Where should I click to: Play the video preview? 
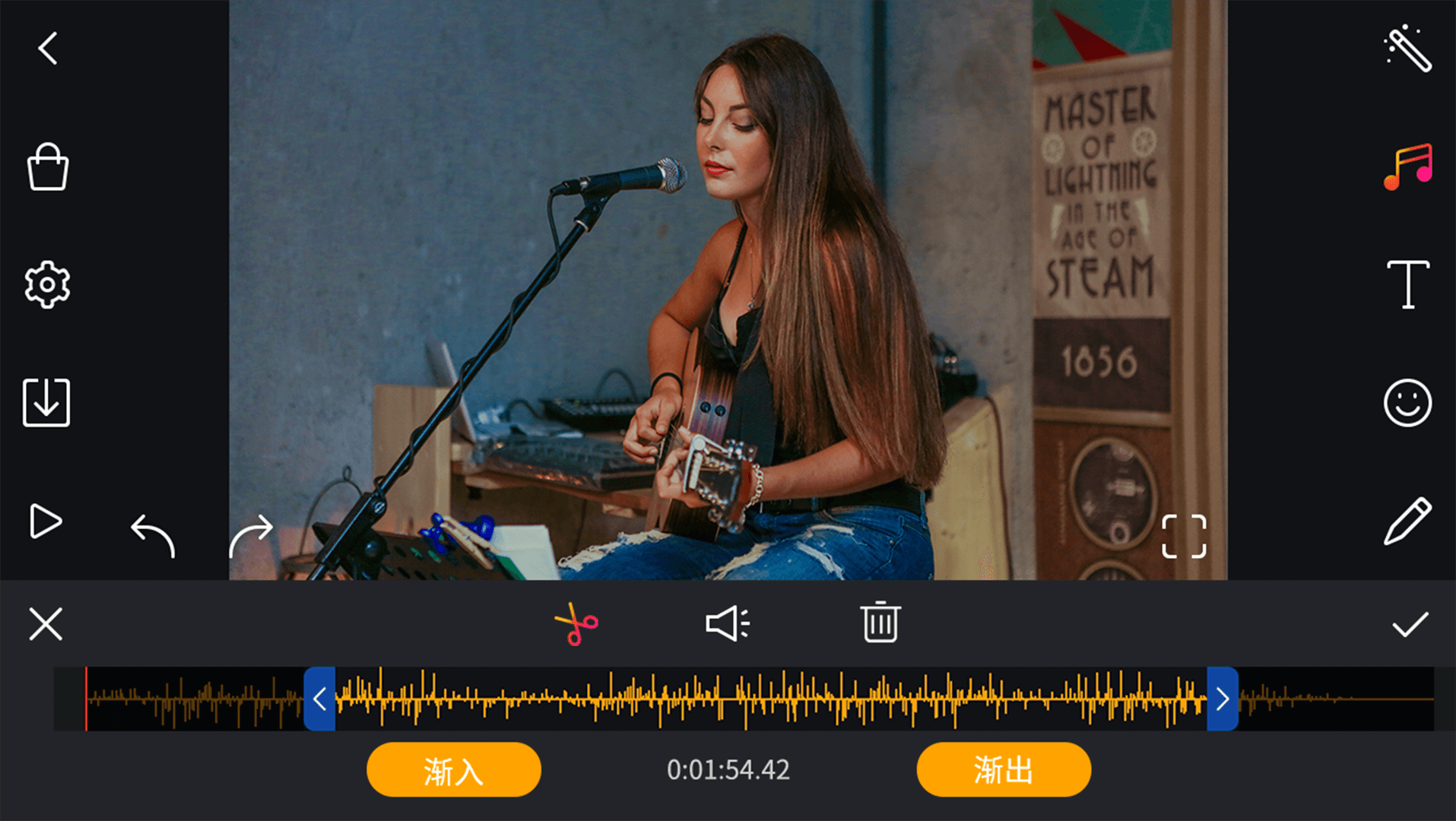click(45, 521)
